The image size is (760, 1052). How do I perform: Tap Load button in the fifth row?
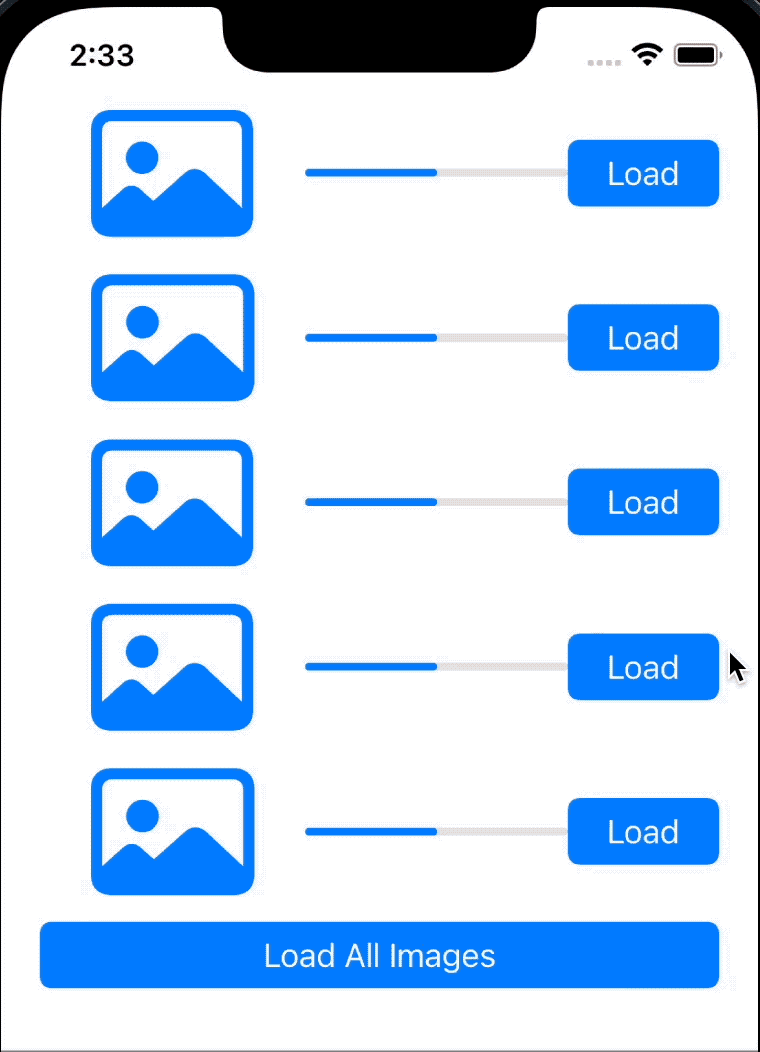[x=643, y=831]
